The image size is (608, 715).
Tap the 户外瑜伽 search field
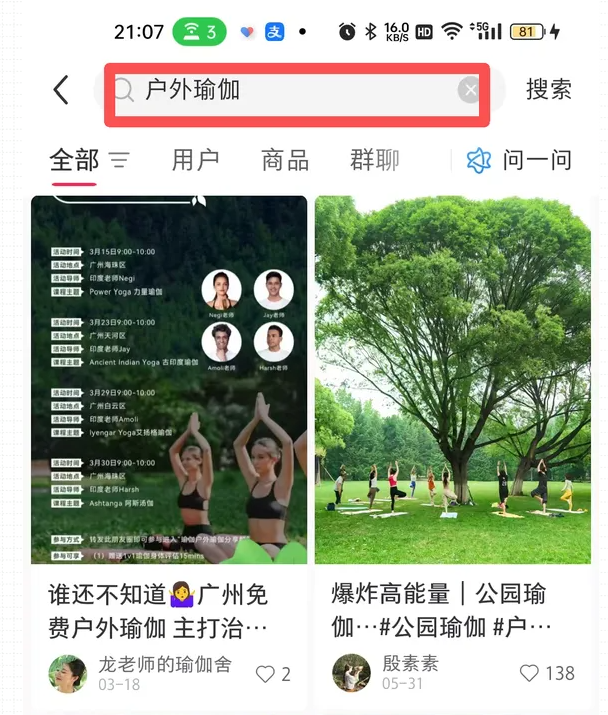(x=290, y=92)
